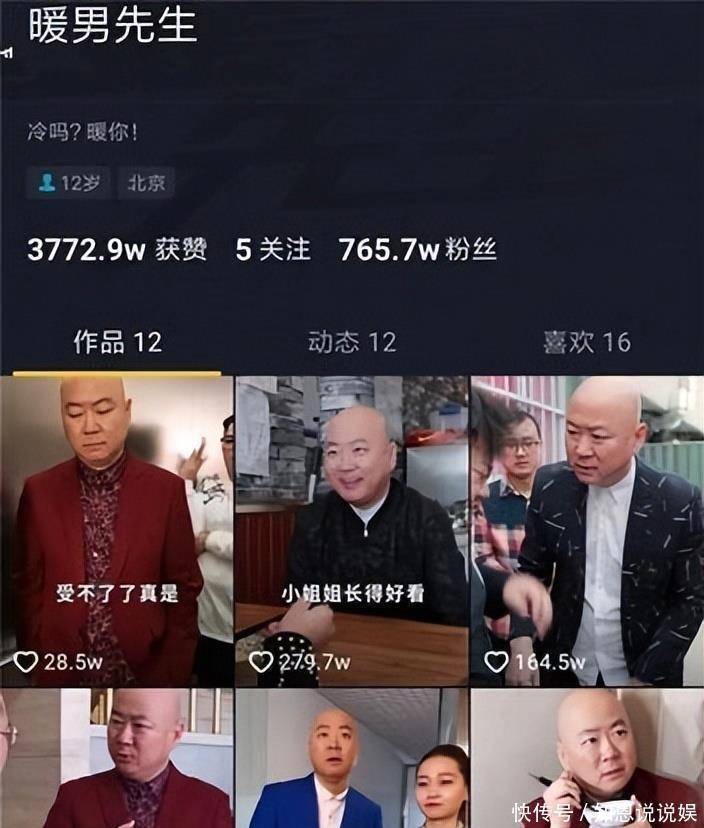The width and height of the screenshot is (704, 828).
Task: Switch to the 动态 12 tab
Action: point(351,343)
